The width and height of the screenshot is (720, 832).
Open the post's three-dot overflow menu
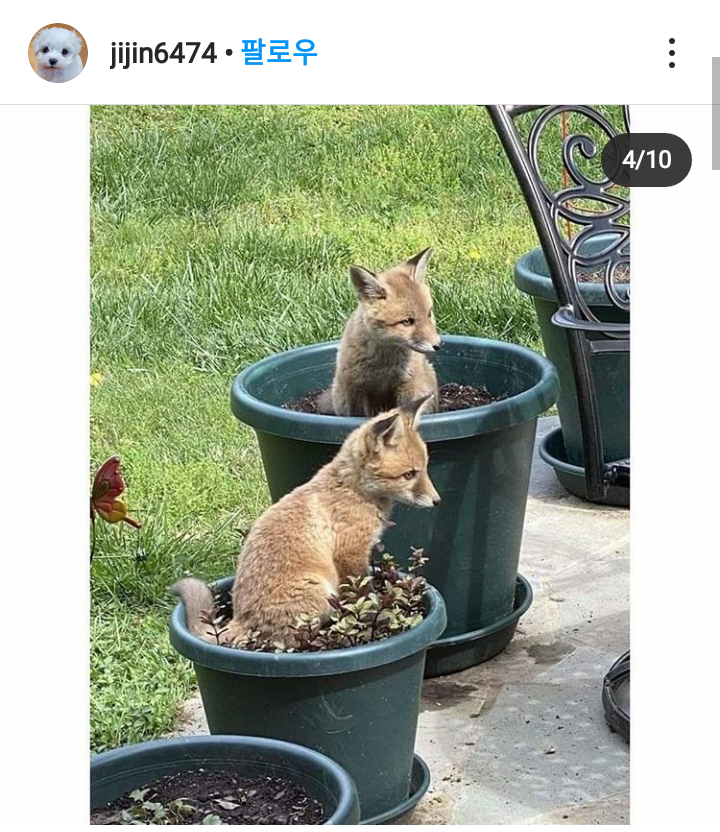tap(671, 53)
